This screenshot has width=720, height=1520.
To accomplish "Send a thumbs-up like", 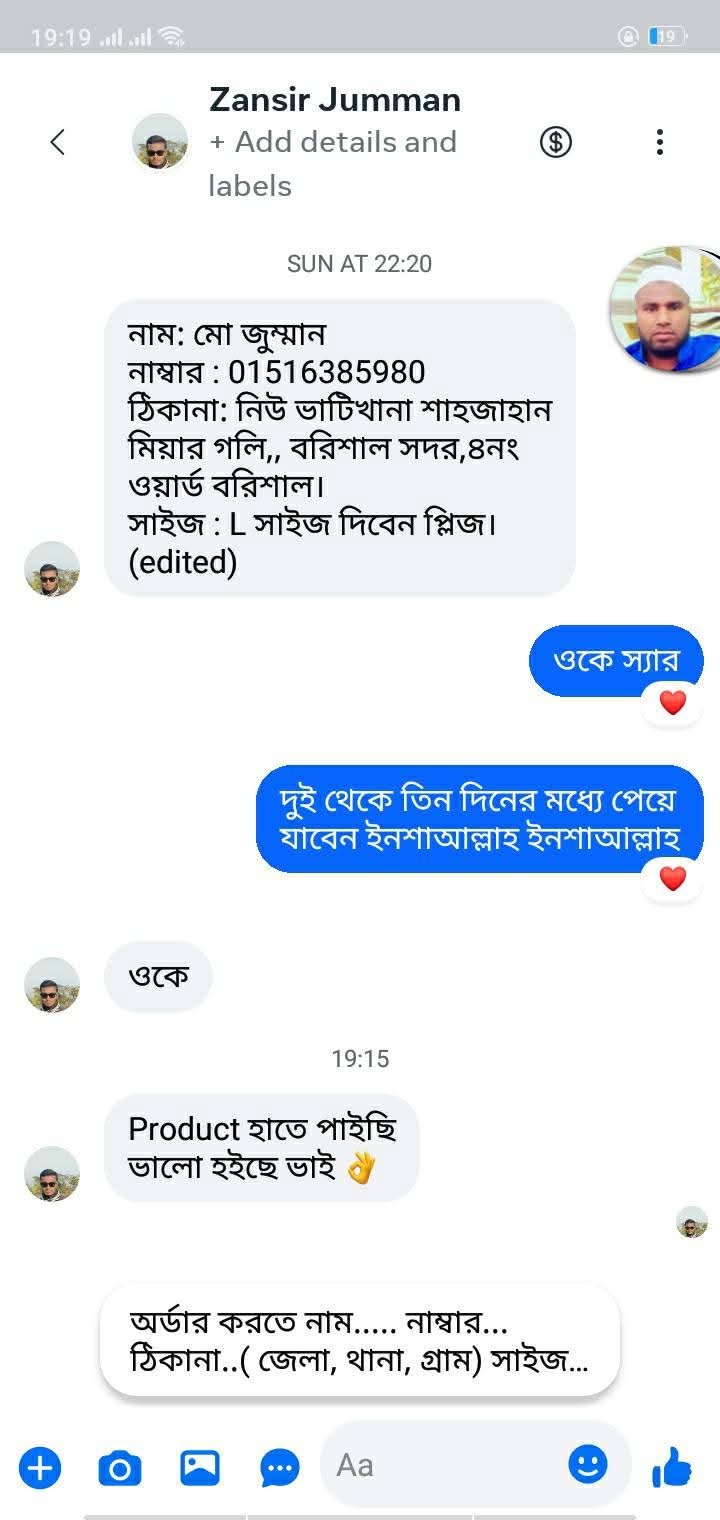I will click(x=671, y=1468).
